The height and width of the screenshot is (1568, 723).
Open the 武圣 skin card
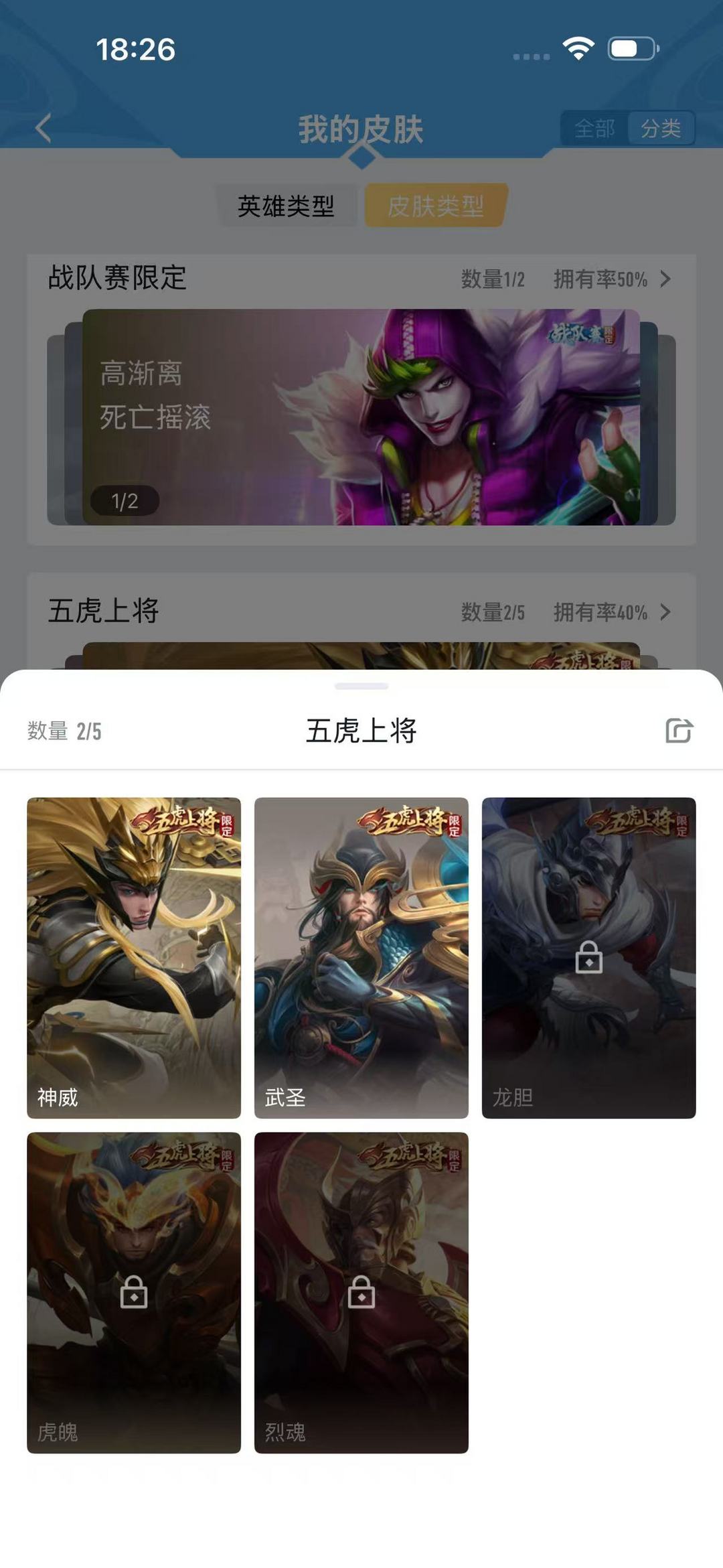[x=361, y=957]
